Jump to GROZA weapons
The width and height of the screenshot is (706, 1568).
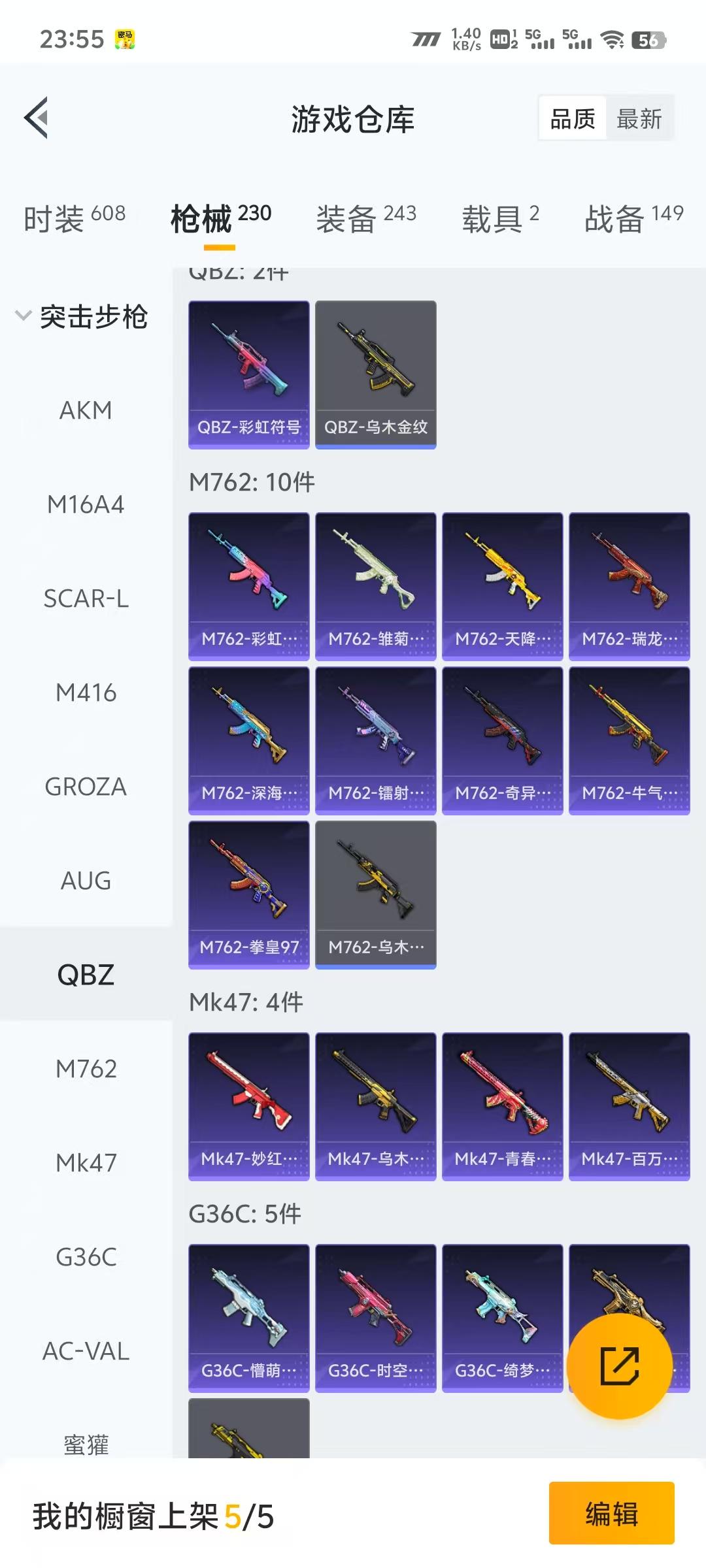click(x=86, y=787)
